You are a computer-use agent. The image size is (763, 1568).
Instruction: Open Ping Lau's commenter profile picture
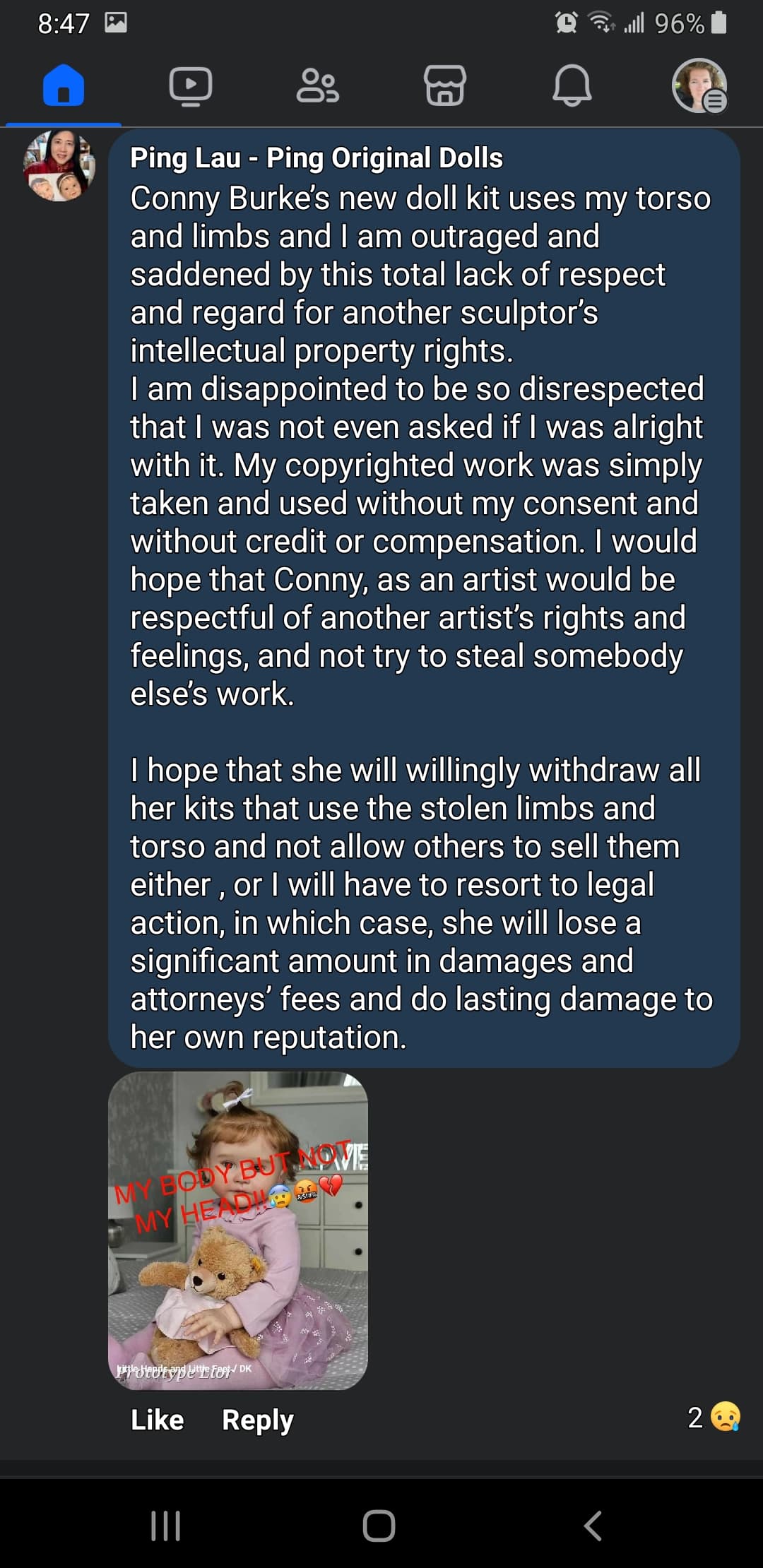(x=59, y=165)
